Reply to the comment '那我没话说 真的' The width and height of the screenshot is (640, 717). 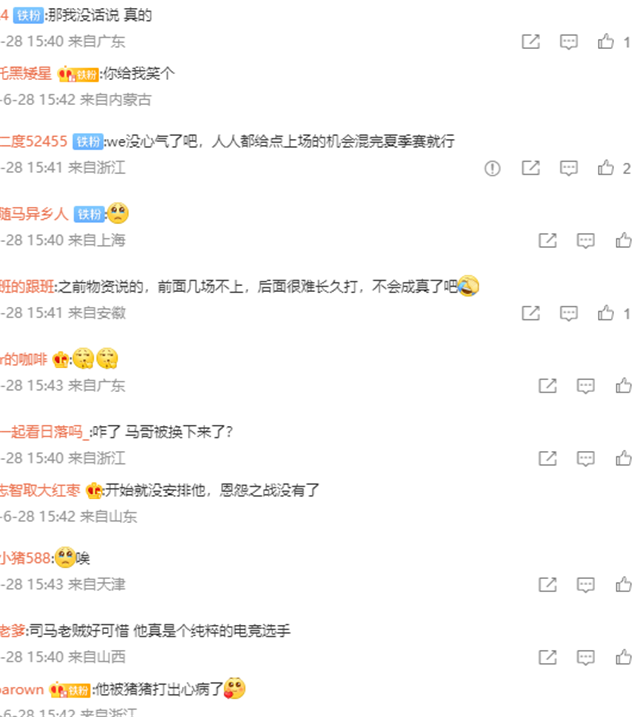pos(568,42)
